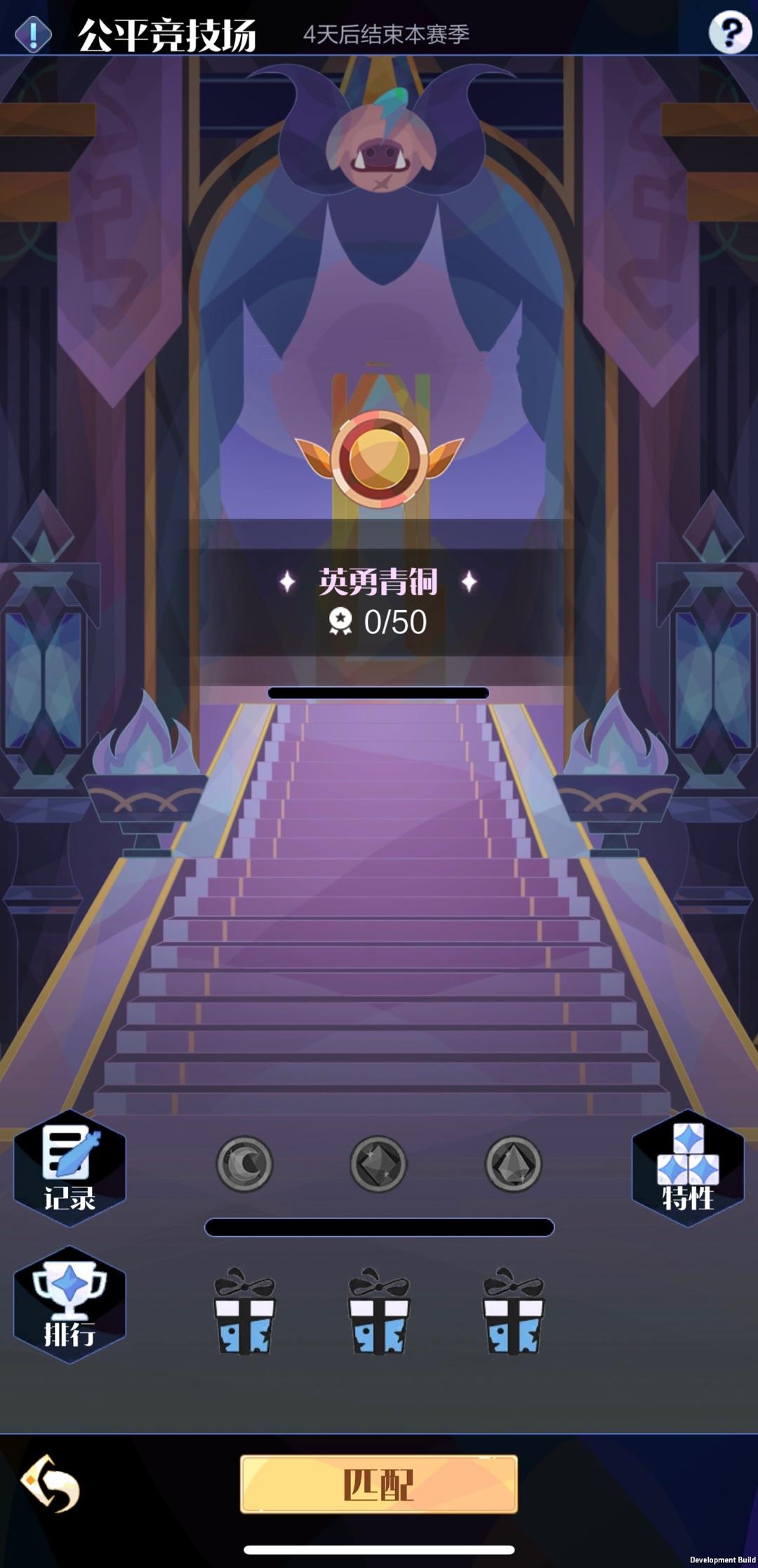
Task: Tap the middle reward gift box
Action: coord(379,1311)
